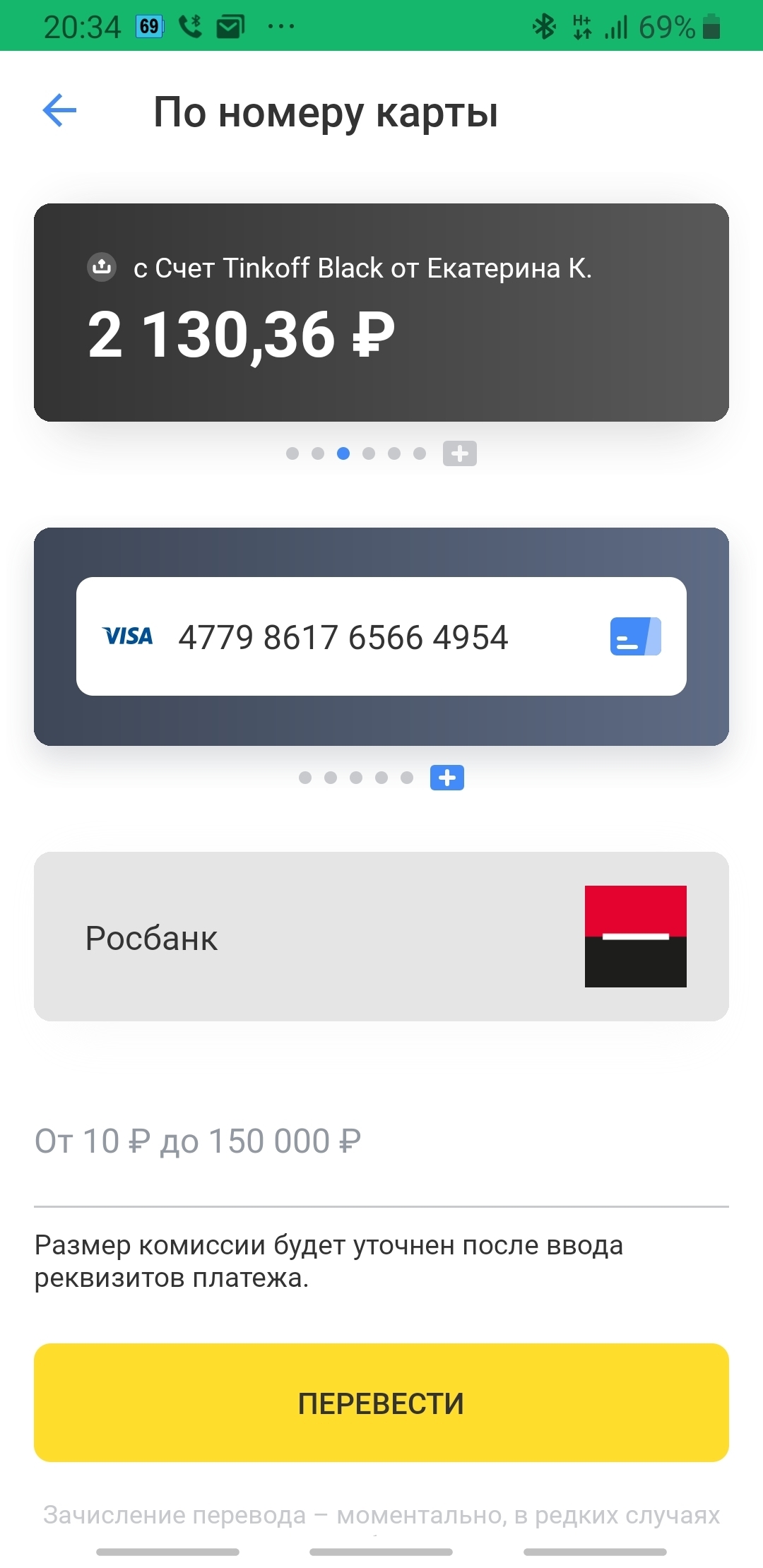Add a new recipient card with blue plus
The height and width of the screenshot is (1568, 763).
pos(447,778)
